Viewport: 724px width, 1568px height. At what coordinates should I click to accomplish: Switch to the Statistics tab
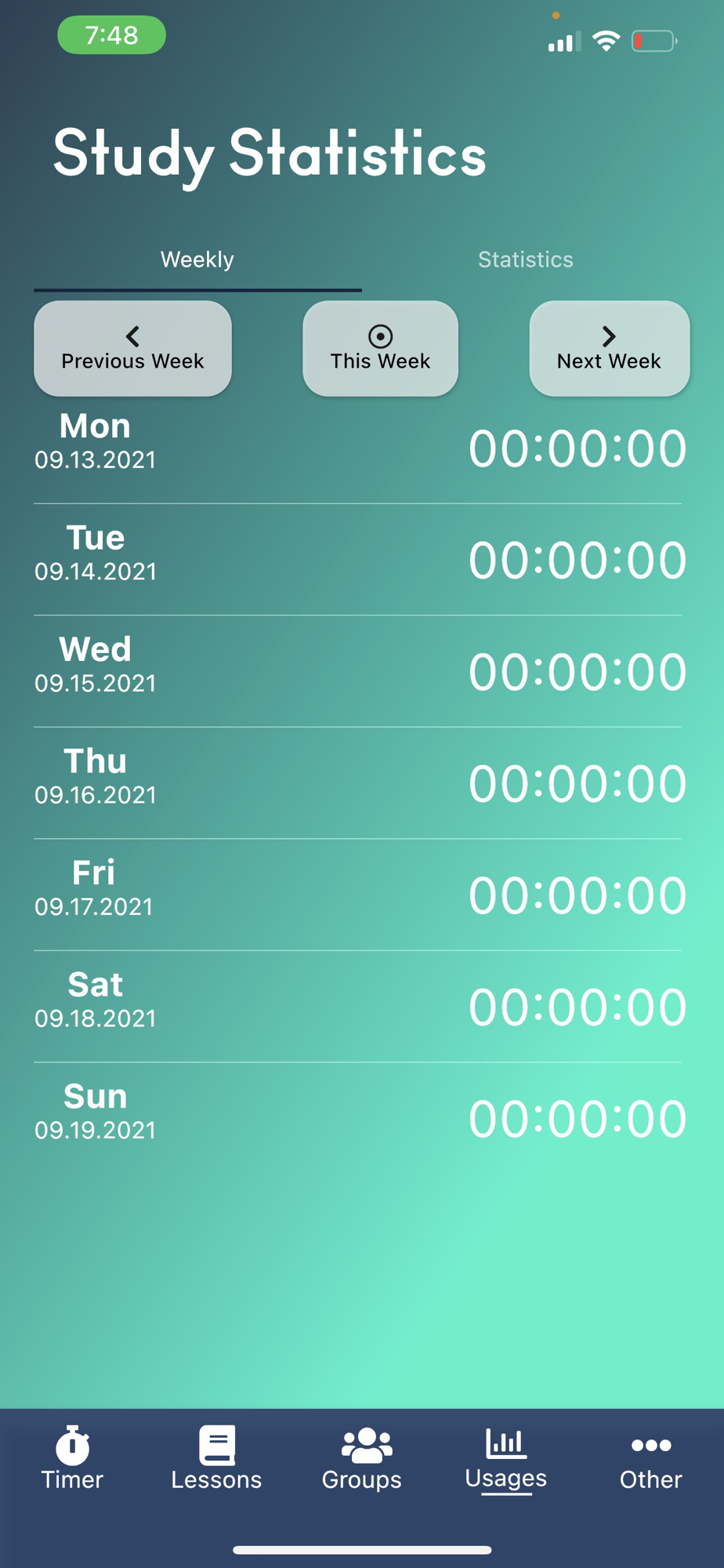pyautogui.click(x=525, y=260)
